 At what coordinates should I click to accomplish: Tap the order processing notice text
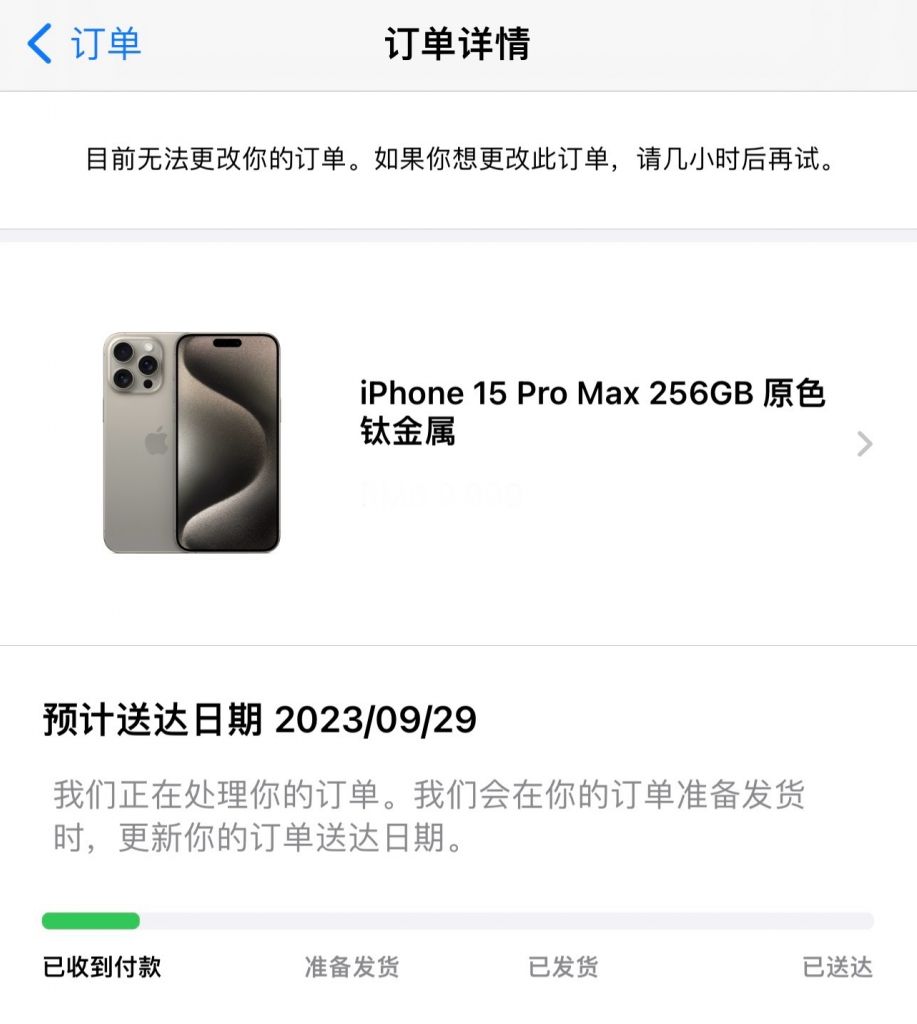click(430, 813)
